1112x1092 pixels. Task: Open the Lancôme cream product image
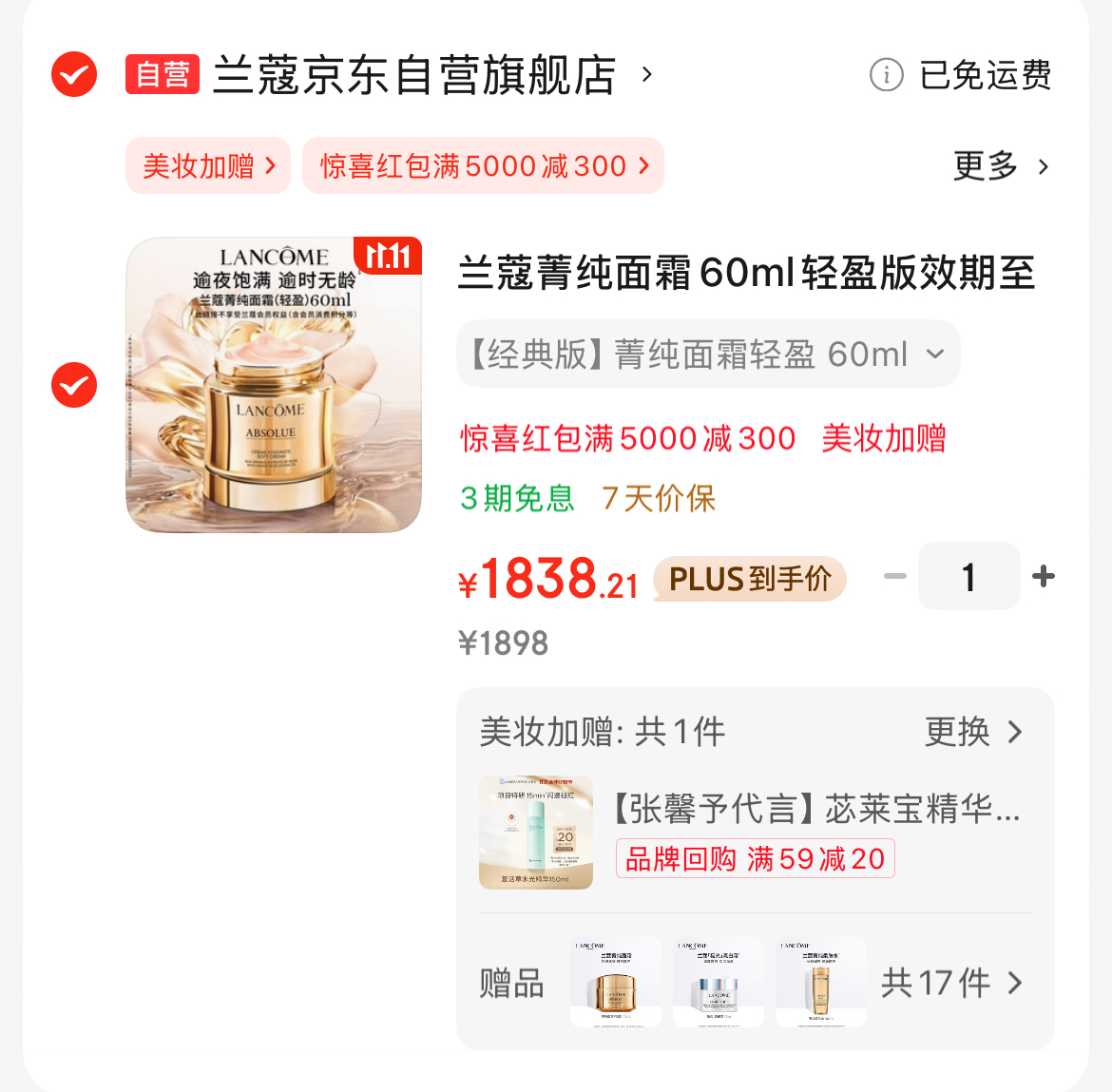(x=274, y=385)
